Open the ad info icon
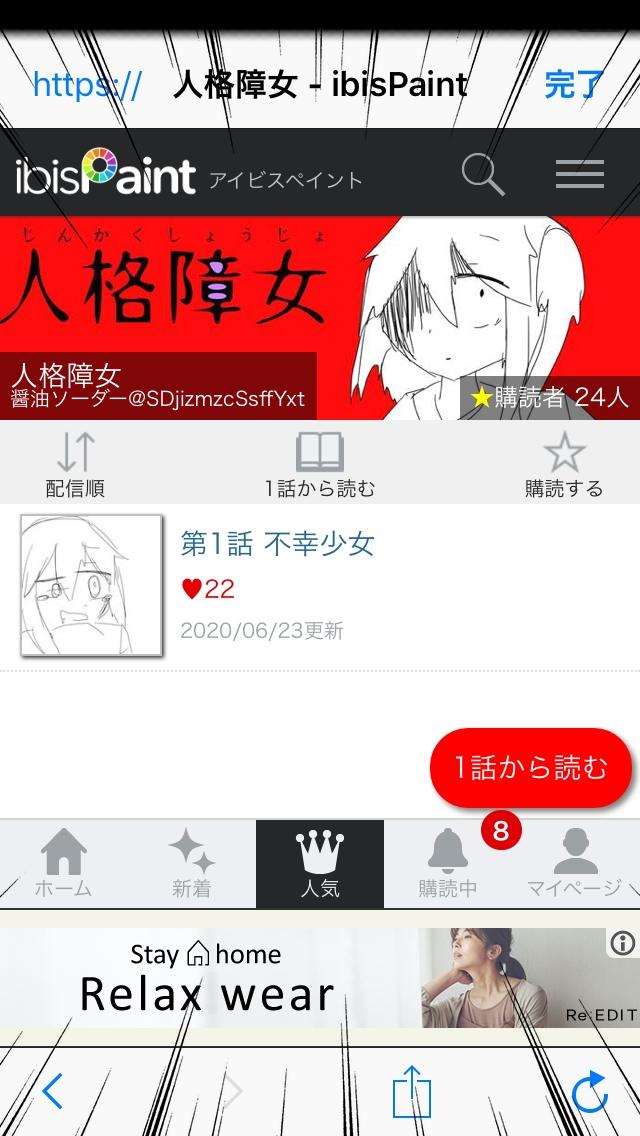Image resolution: width=640 pixels, height=1136 pixels. coord(622,943)
